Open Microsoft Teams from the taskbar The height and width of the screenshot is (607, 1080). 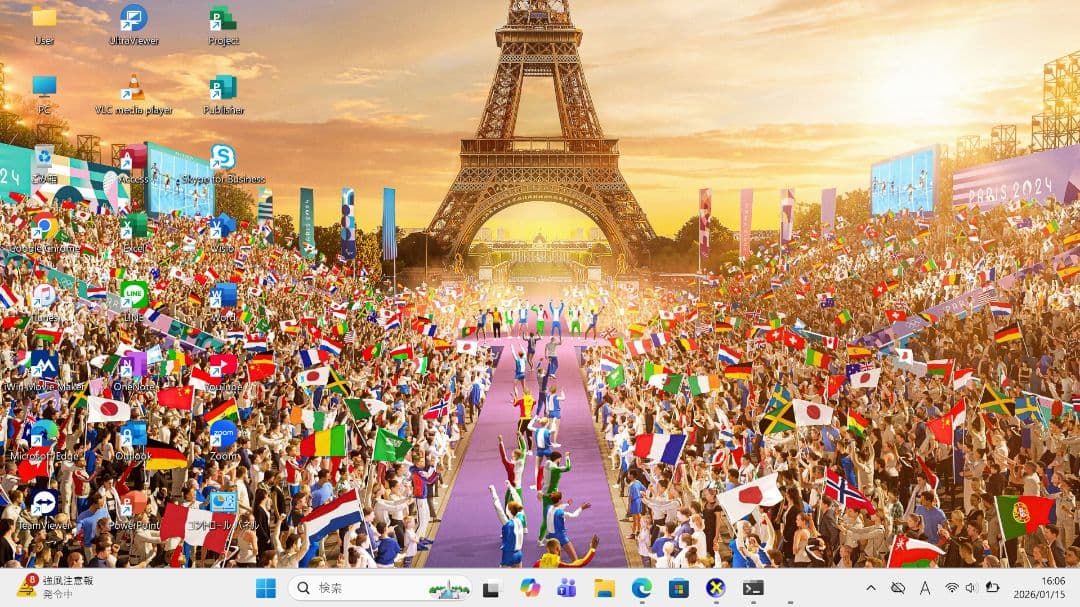point(567,588)
